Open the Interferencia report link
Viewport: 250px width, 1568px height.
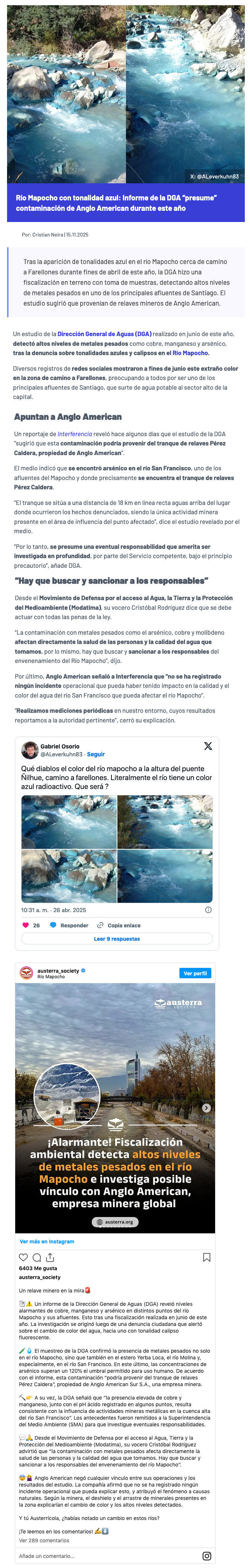(x=74, y=434)
